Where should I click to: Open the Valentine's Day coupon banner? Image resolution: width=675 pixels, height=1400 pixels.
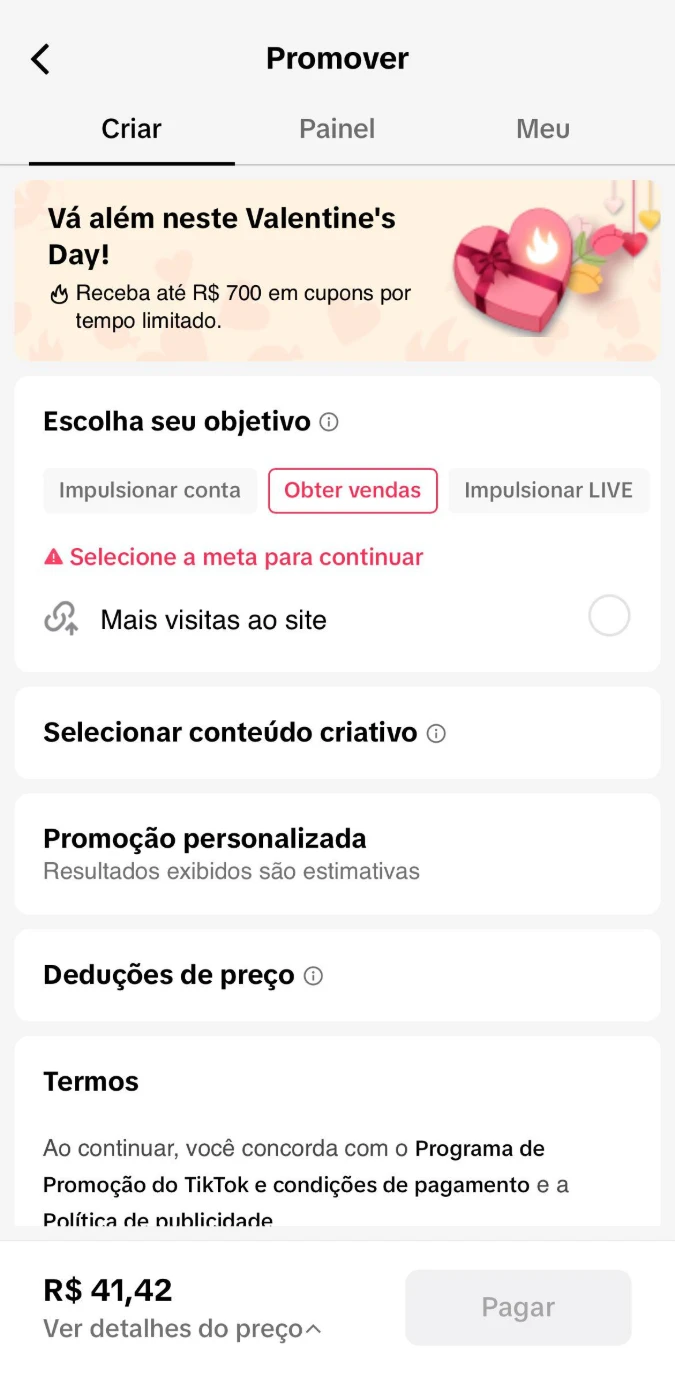[x=337, y=270]
